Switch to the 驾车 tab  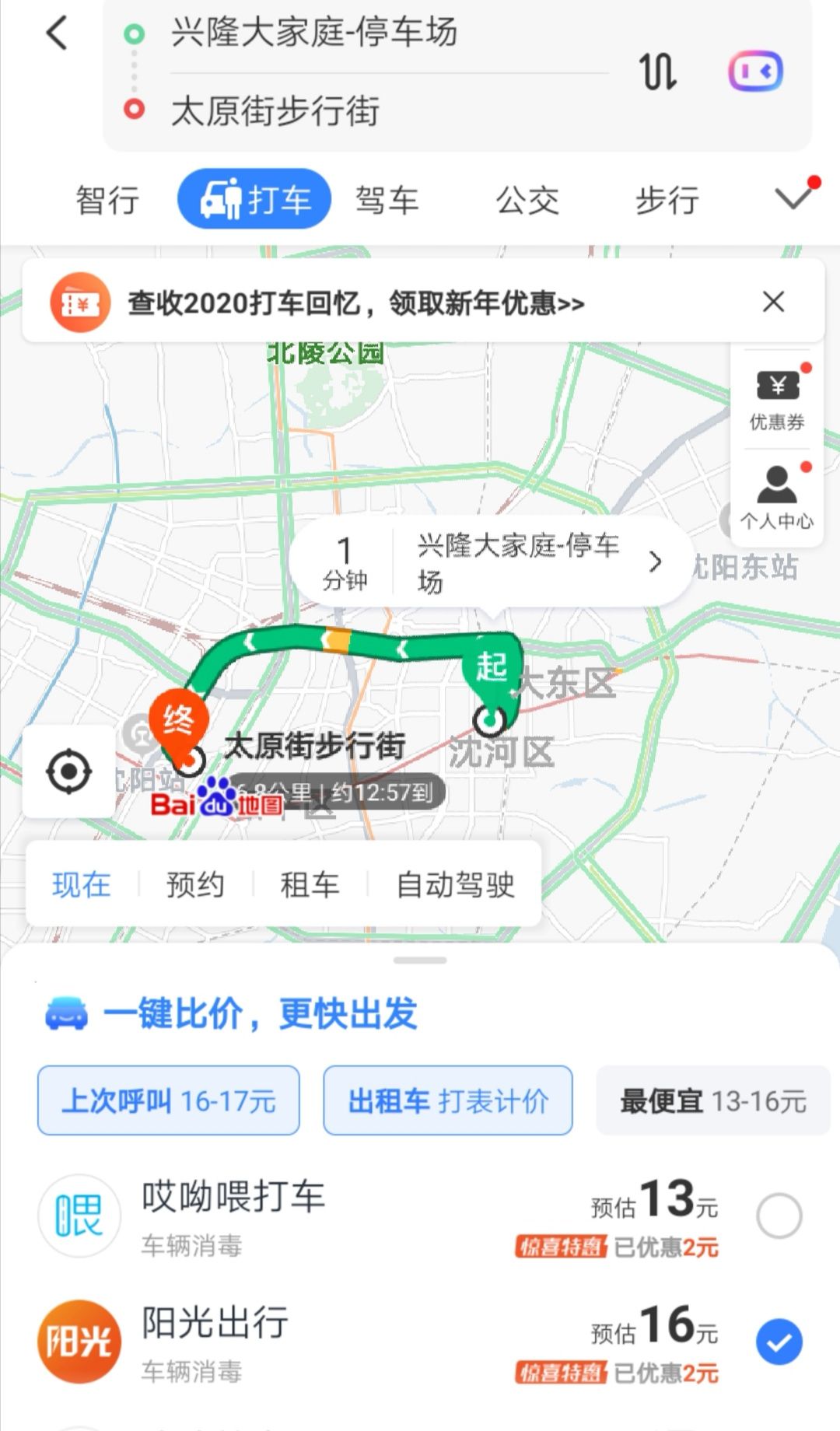pyautogui.click(x=387, y=200)
